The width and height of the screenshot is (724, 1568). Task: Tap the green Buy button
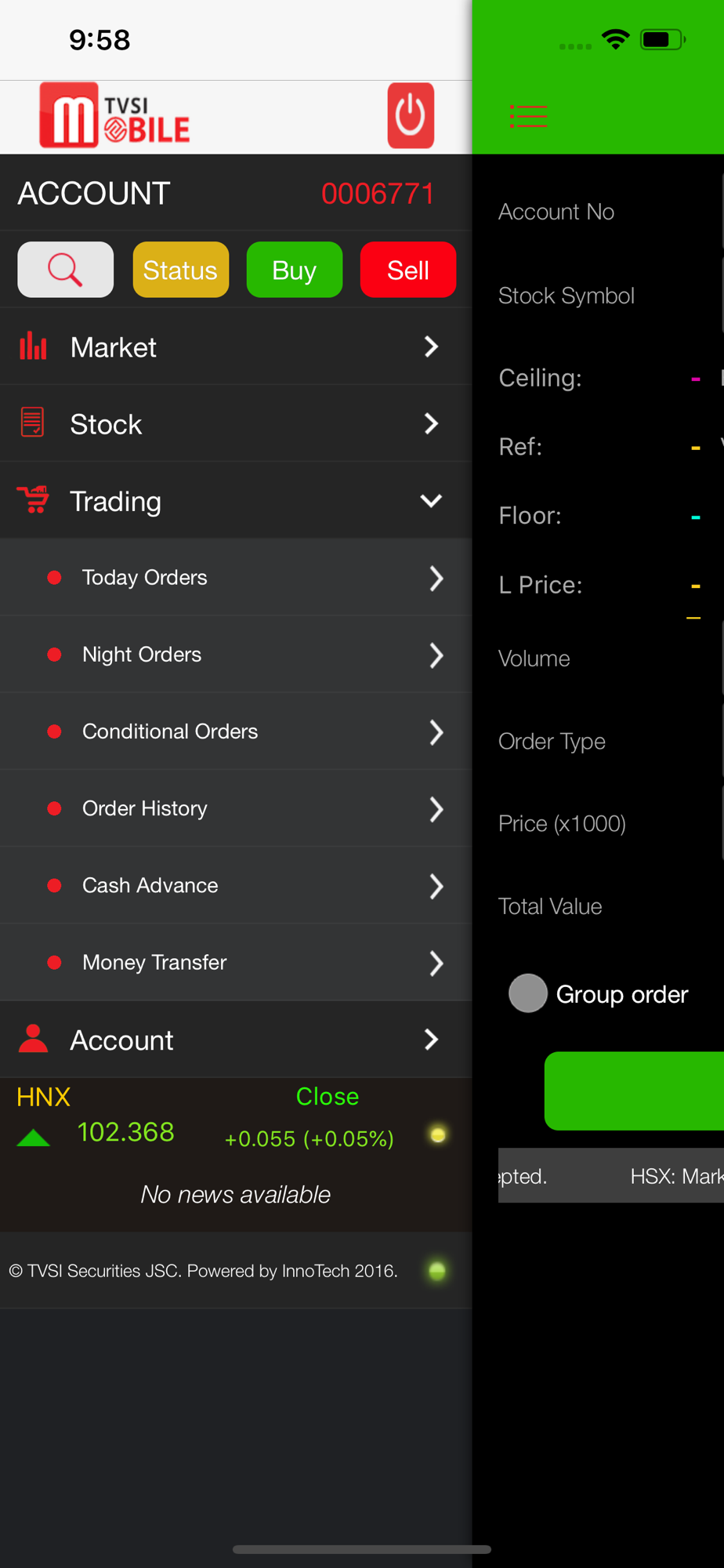(x=295, y=270)
